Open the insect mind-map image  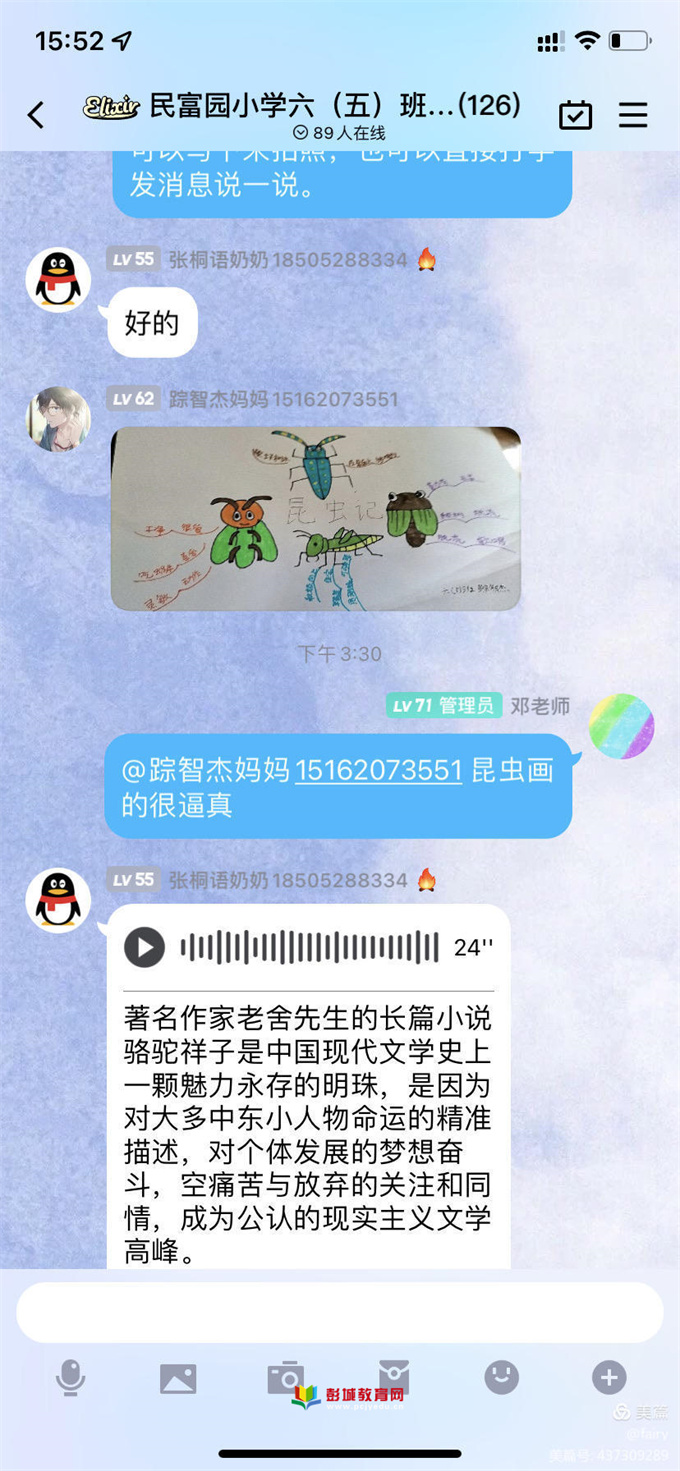[315, 518]
